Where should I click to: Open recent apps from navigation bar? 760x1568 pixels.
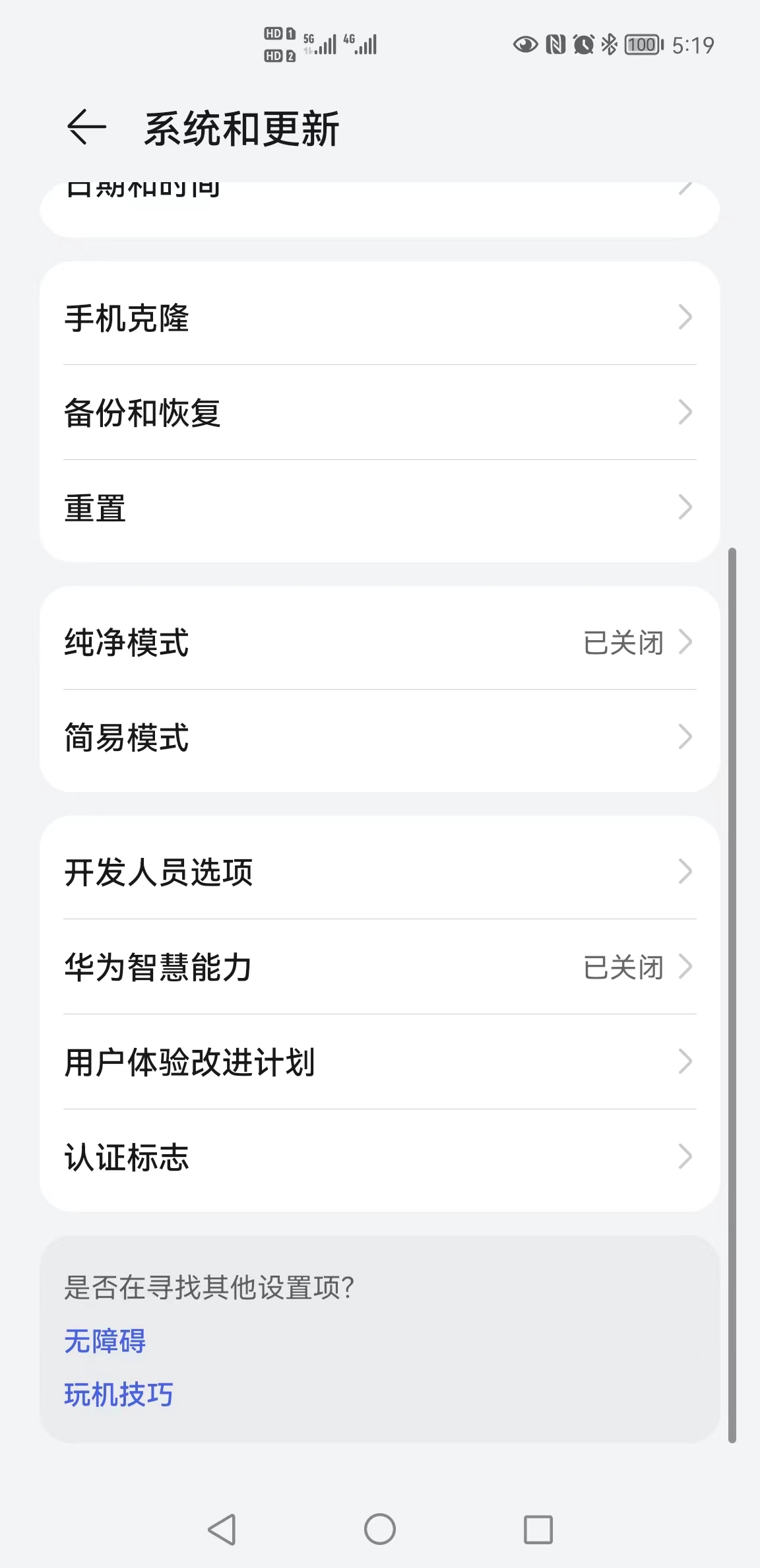[x=538, y=1528]
